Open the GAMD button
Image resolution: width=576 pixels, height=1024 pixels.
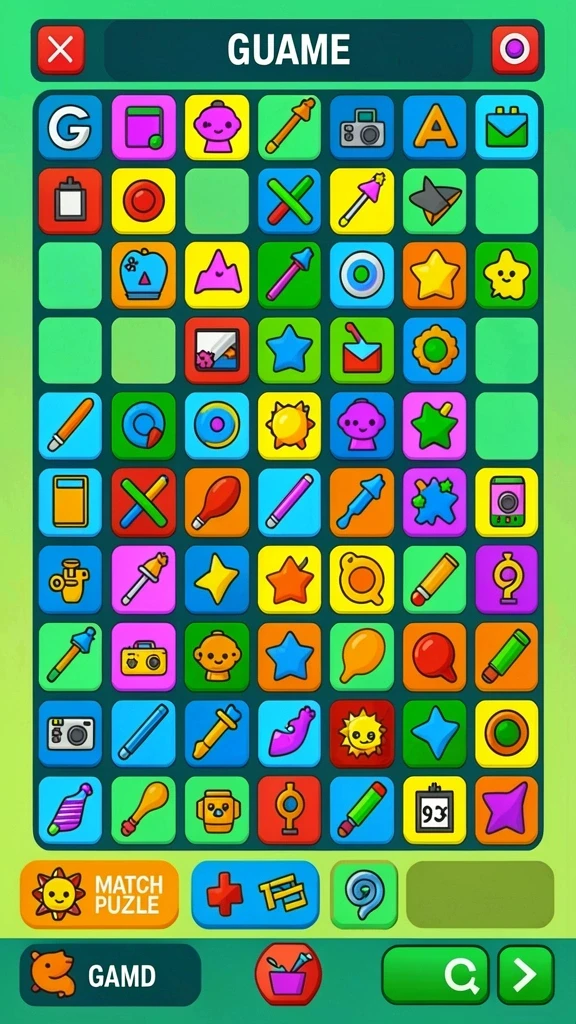point(110,975)
